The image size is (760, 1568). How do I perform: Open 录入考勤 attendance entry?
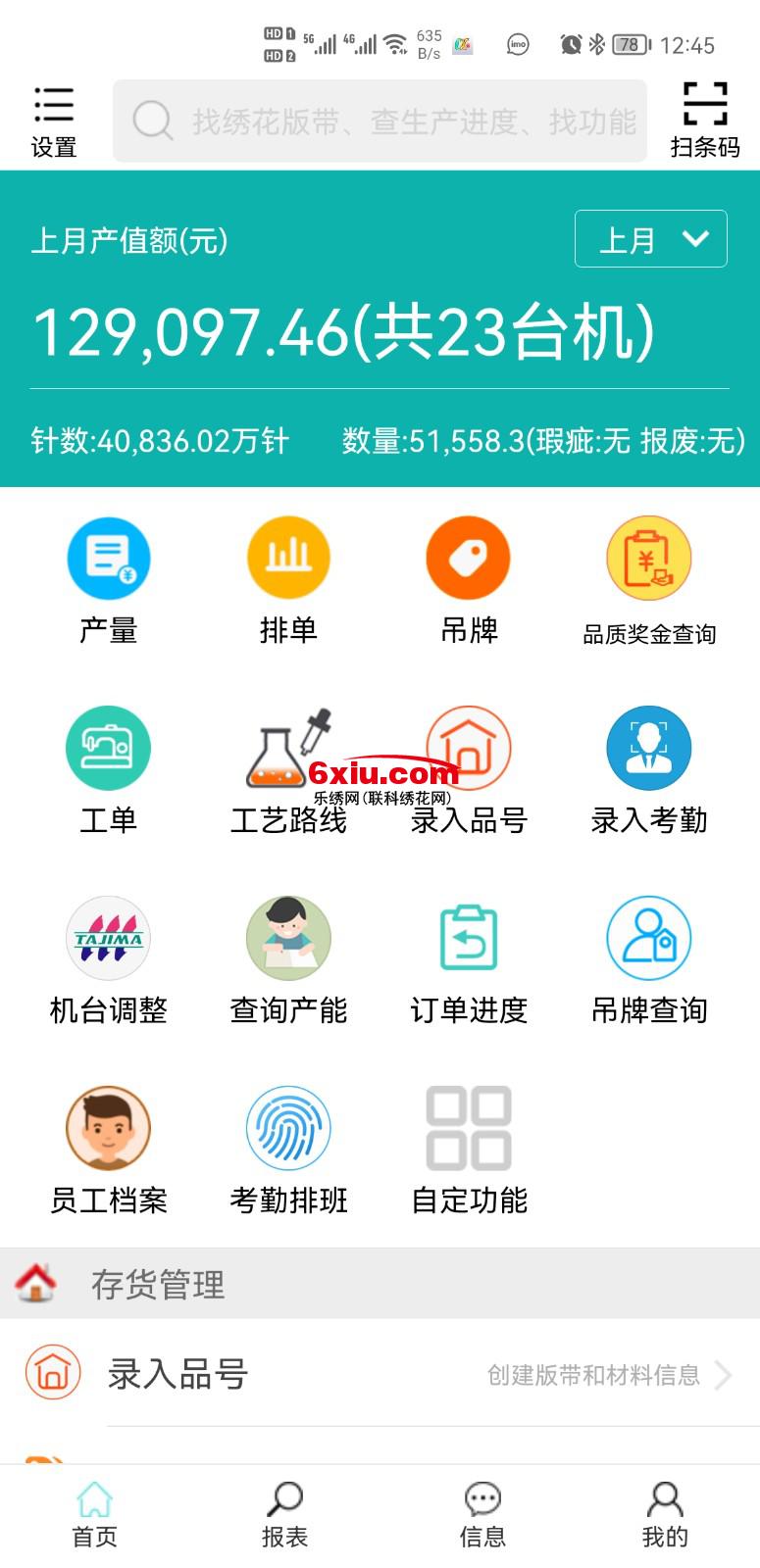(x=649, y=769)
